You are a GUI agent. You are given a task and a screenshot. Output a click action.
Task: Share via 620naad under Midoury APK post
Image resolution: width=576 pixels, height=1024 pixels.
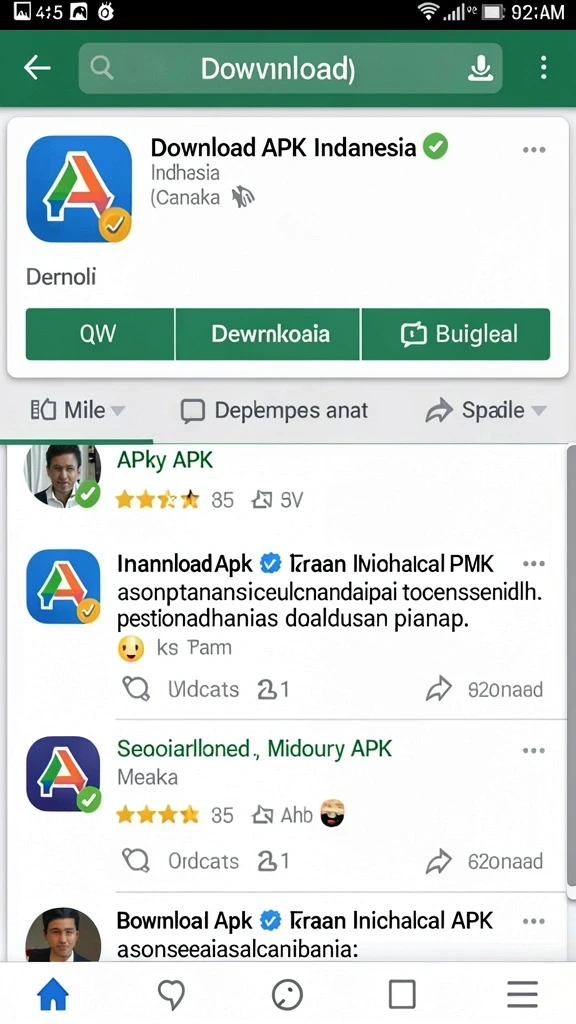click(484, 861)
